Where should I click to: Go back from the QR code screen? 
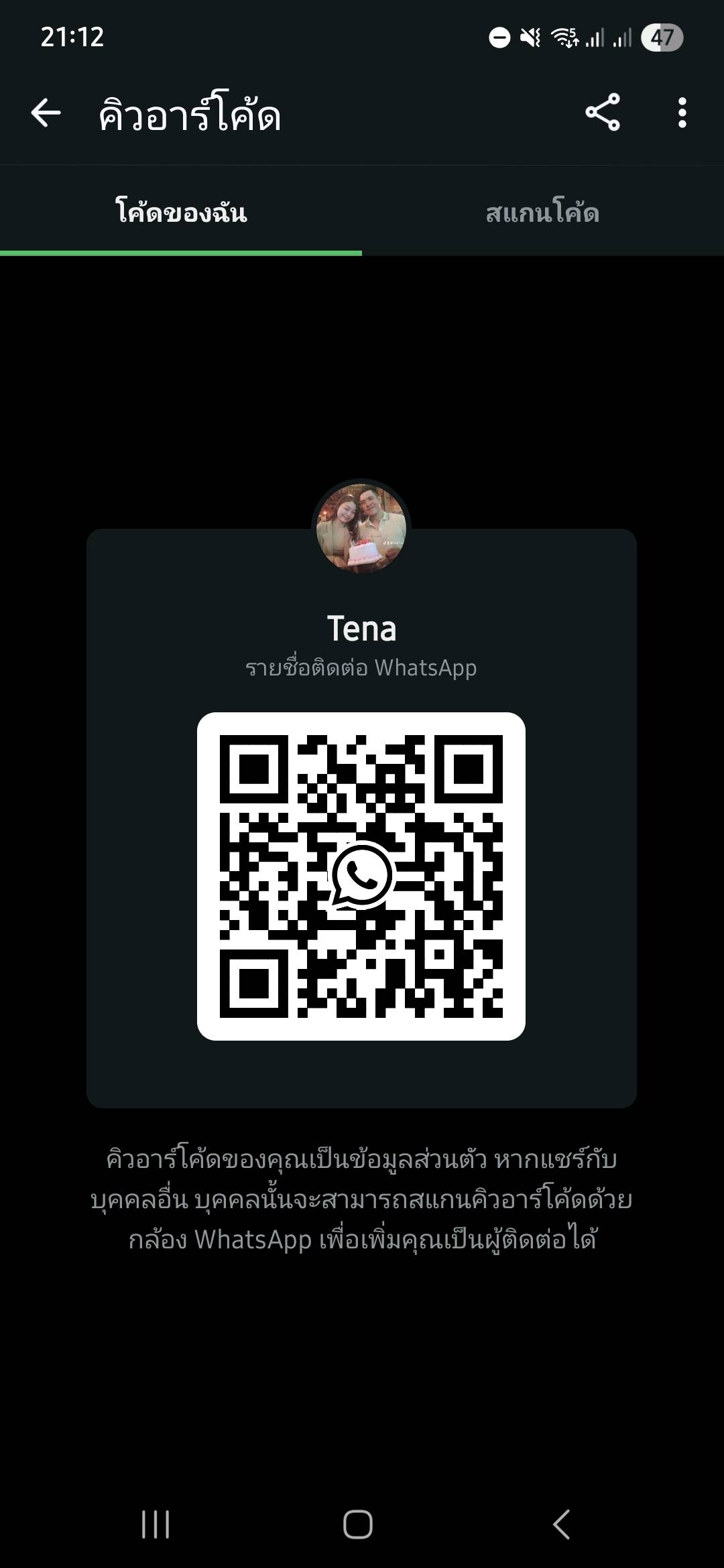pos(46,113)
